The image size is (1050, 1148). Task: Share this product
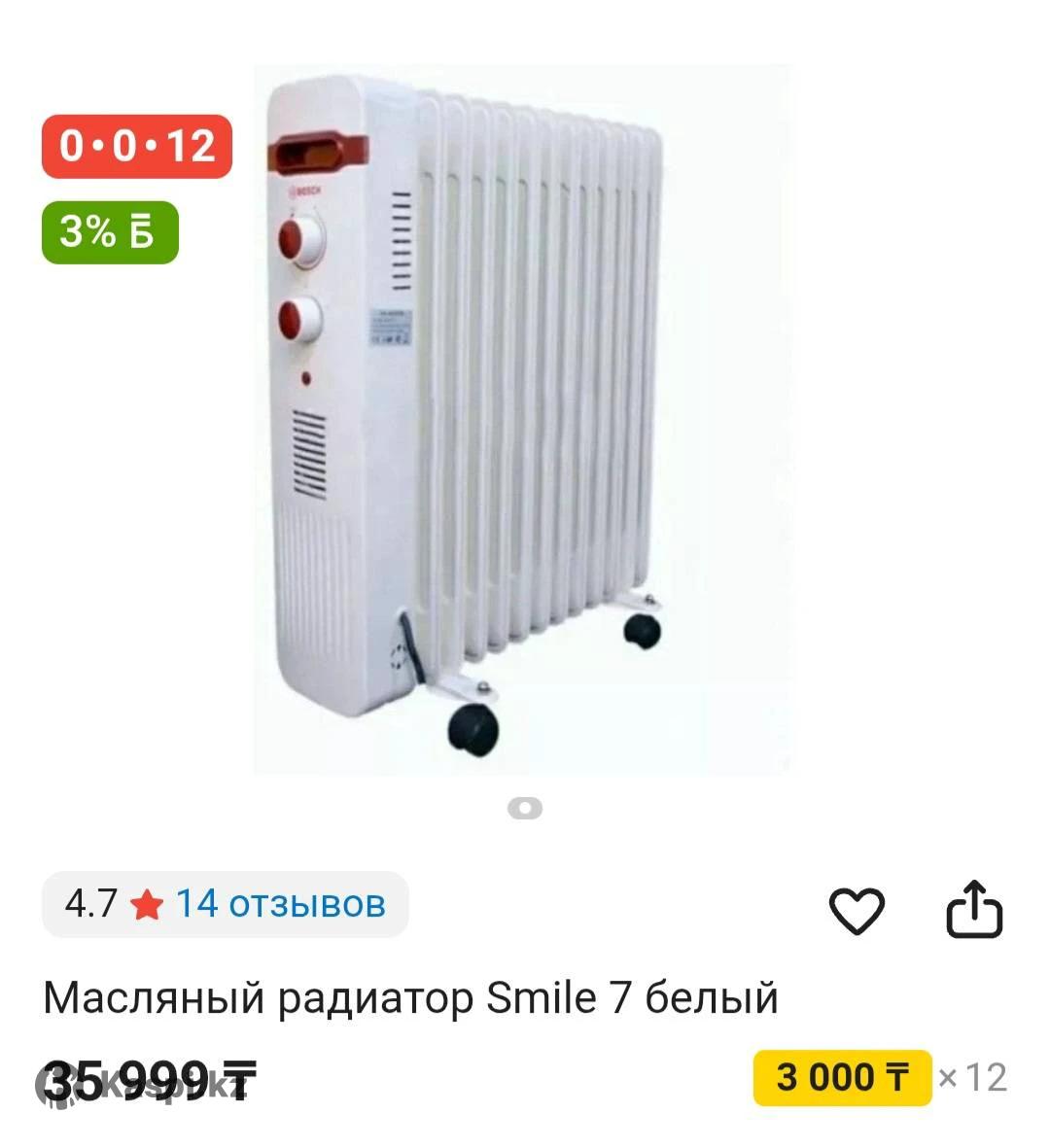[974, 910]
